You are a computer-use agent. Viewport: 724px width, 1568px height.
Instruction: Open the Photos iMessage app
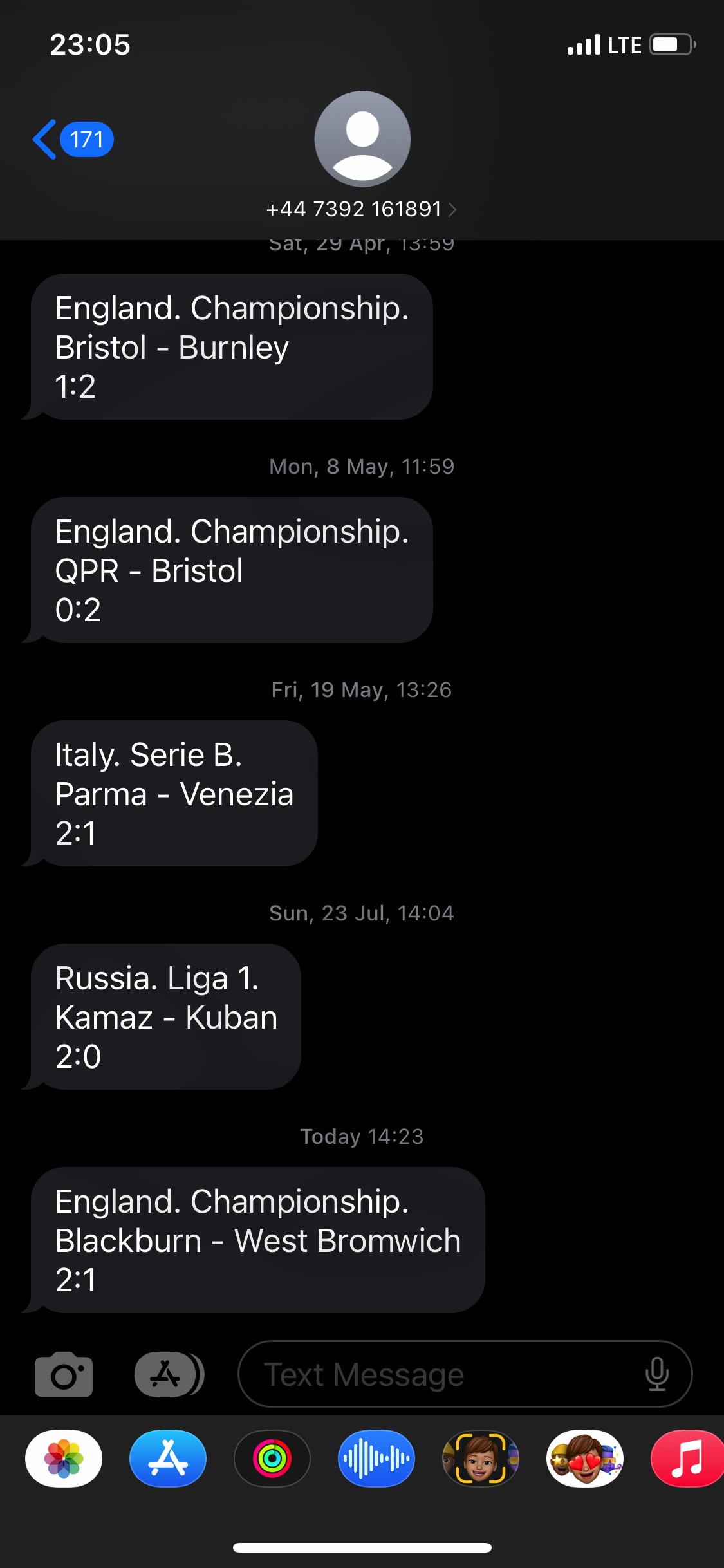pyautogui.click(x=64, y=1459)
